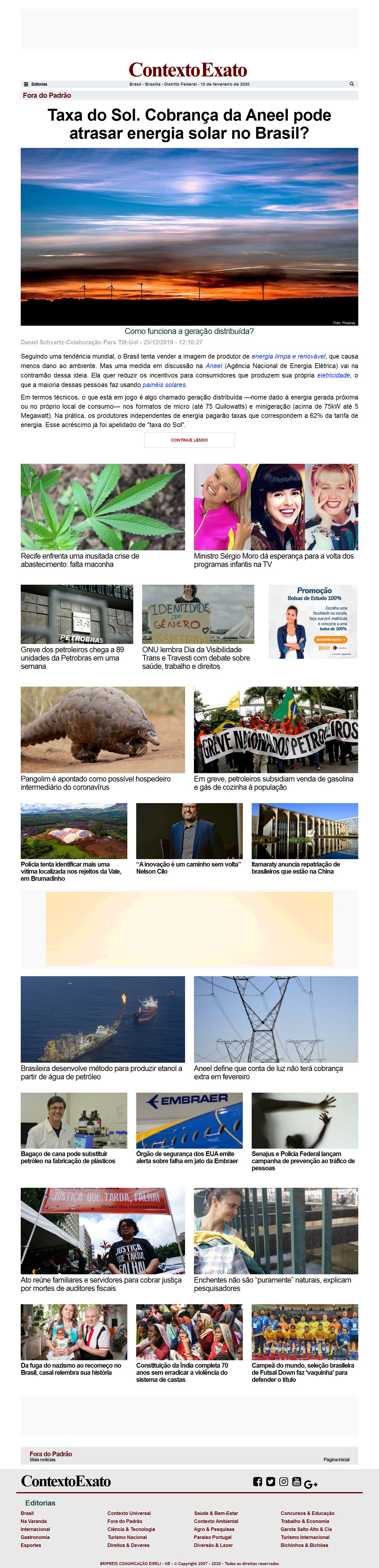The height and width of the screenshot is (1568, 379).
Task: Open the Instagram icon in footer
Action: tap(283, 1481)
